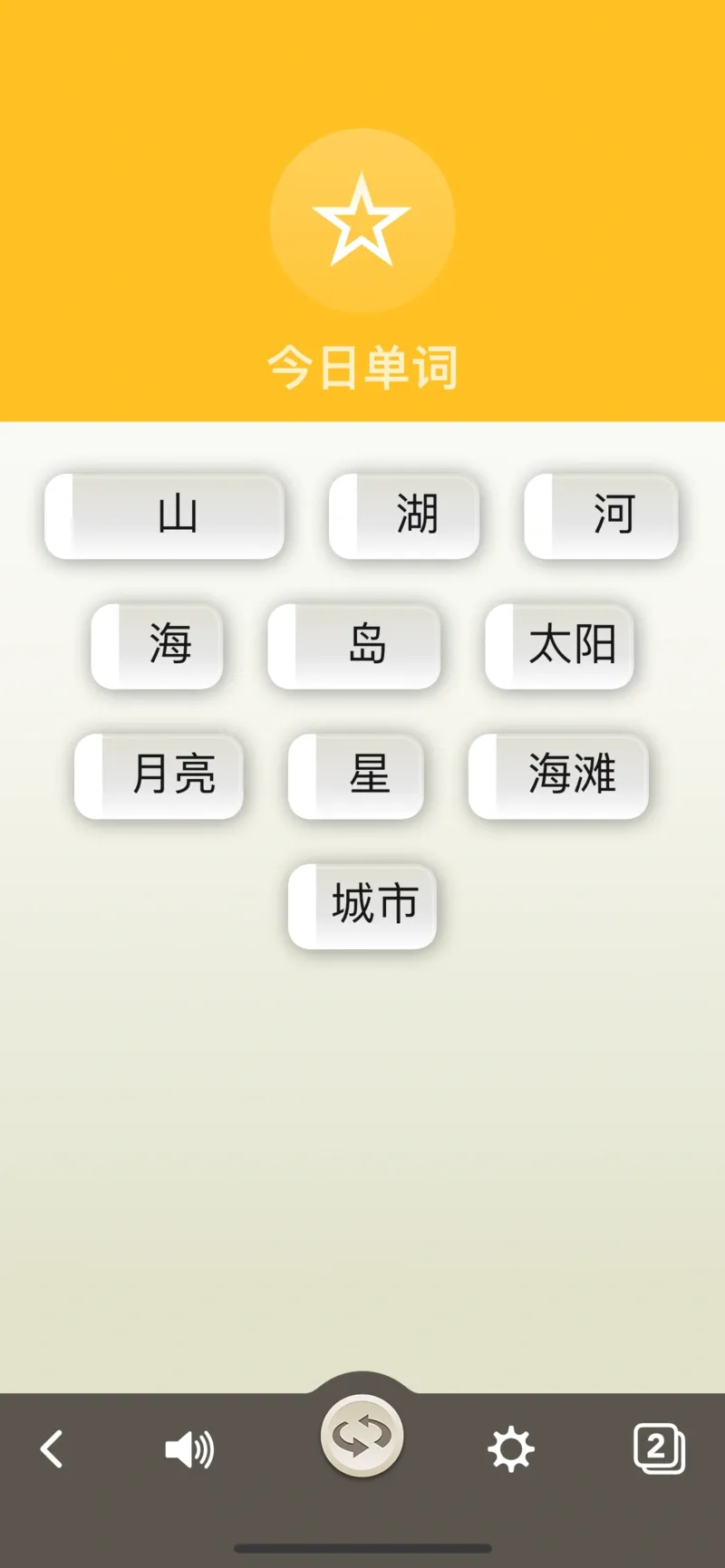The width and height of the screenshot is (725, 1568).
Task: Tap the 月亮 card
Action: point(160,776)
